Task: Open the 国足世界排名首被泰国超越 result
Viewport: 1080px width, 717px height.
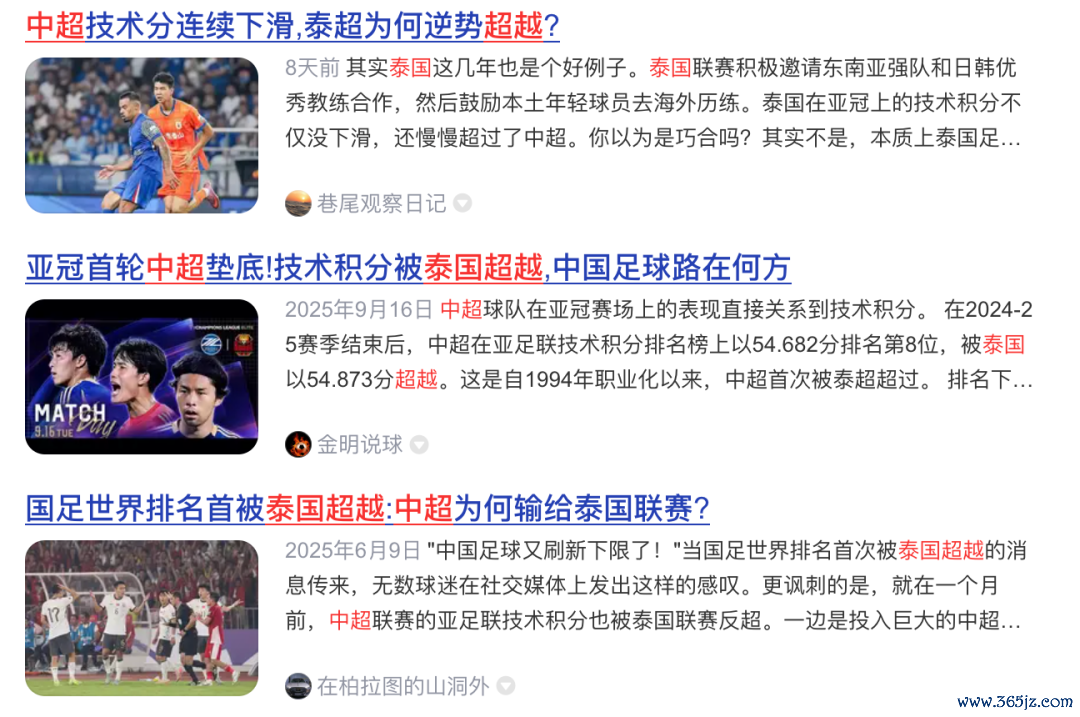Action: click(x=367, y=509)
